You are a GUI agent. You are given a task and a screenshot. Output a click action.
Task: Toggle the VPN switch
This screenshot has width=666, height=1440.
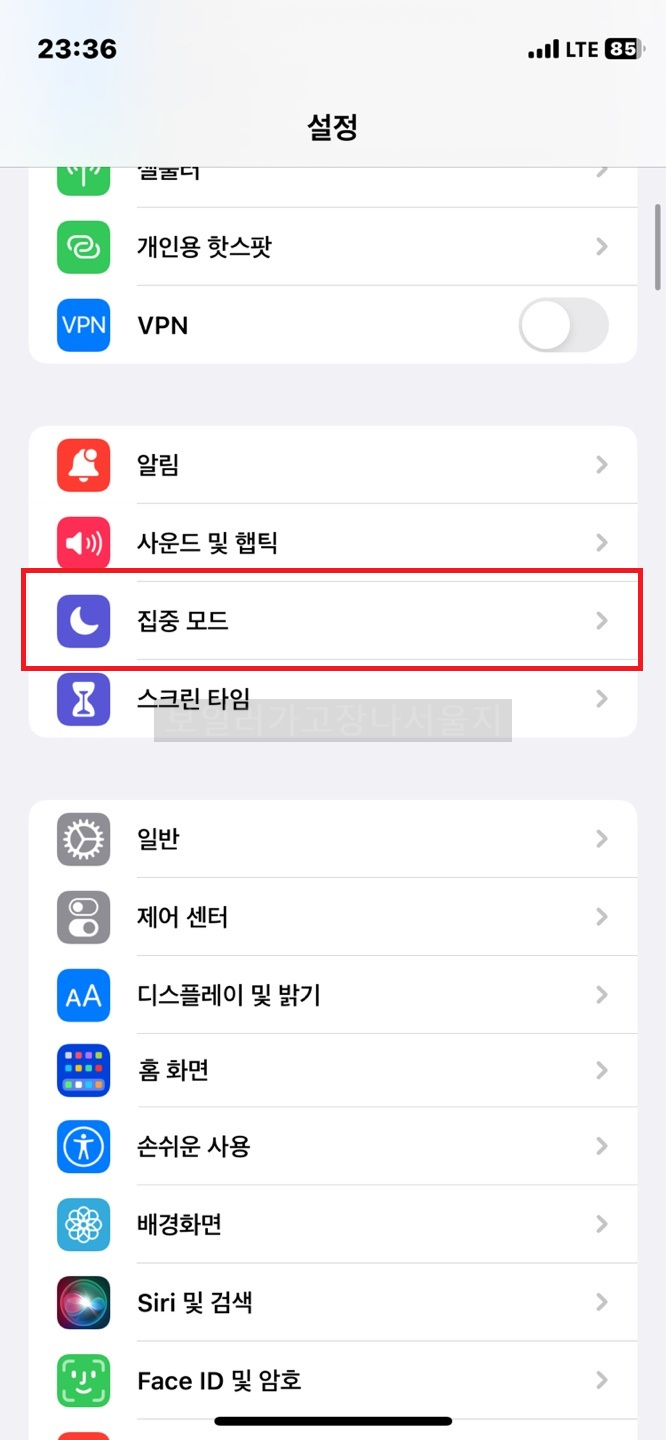click(563, 325)
